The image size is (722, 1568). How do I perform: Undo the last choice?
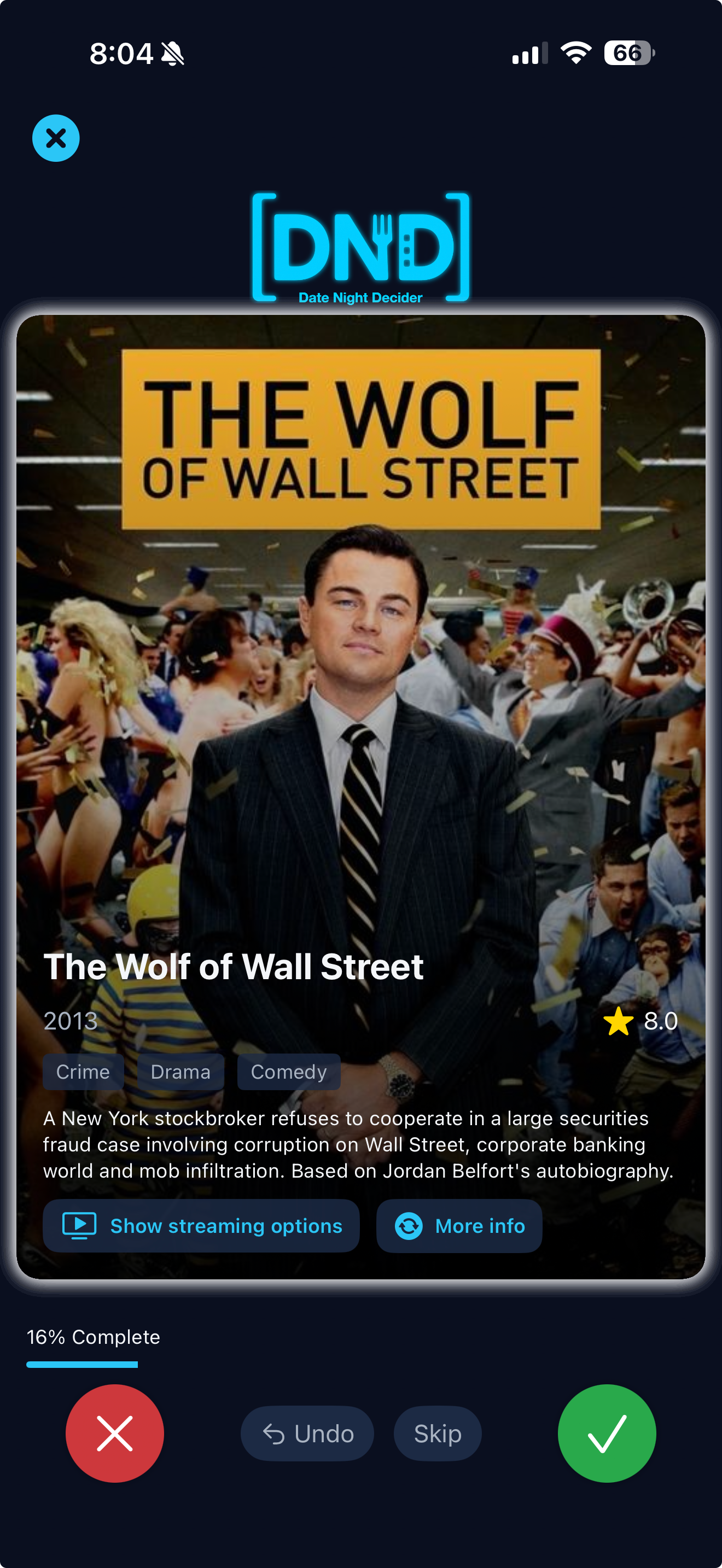(307, 1433)
